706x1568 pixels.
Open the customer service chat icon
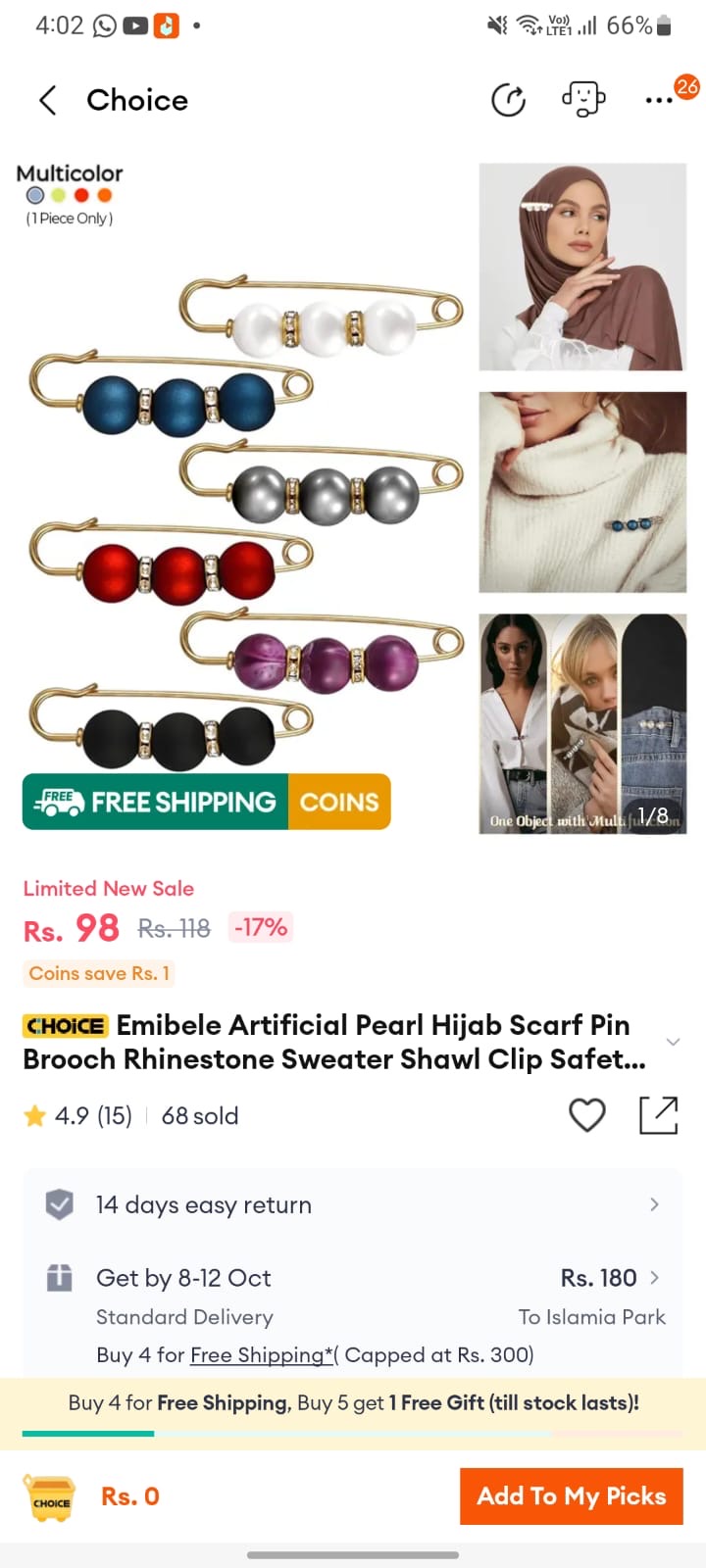(582, 100)
